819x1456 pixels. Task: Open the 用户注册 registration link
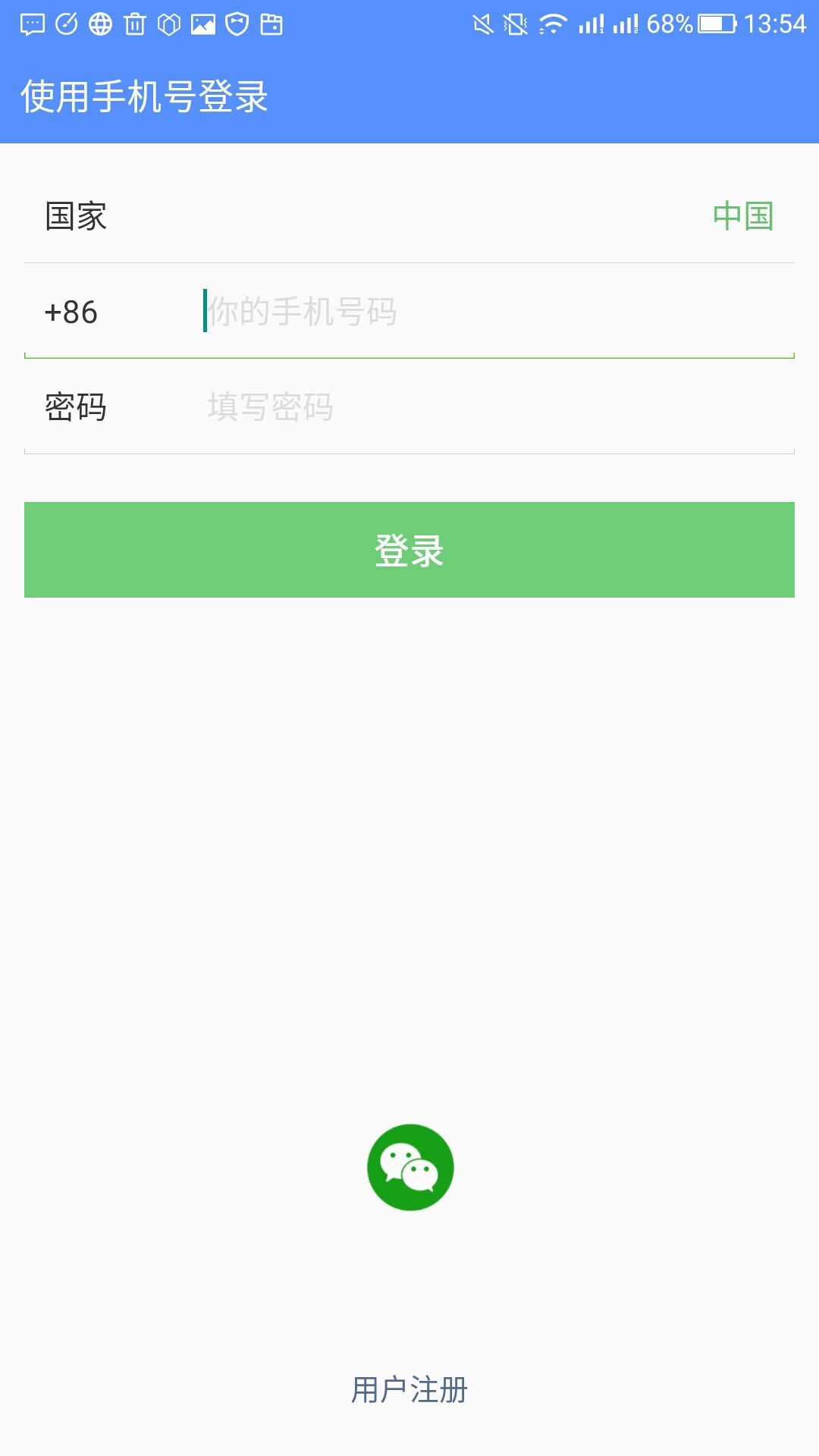[409, 1389]
